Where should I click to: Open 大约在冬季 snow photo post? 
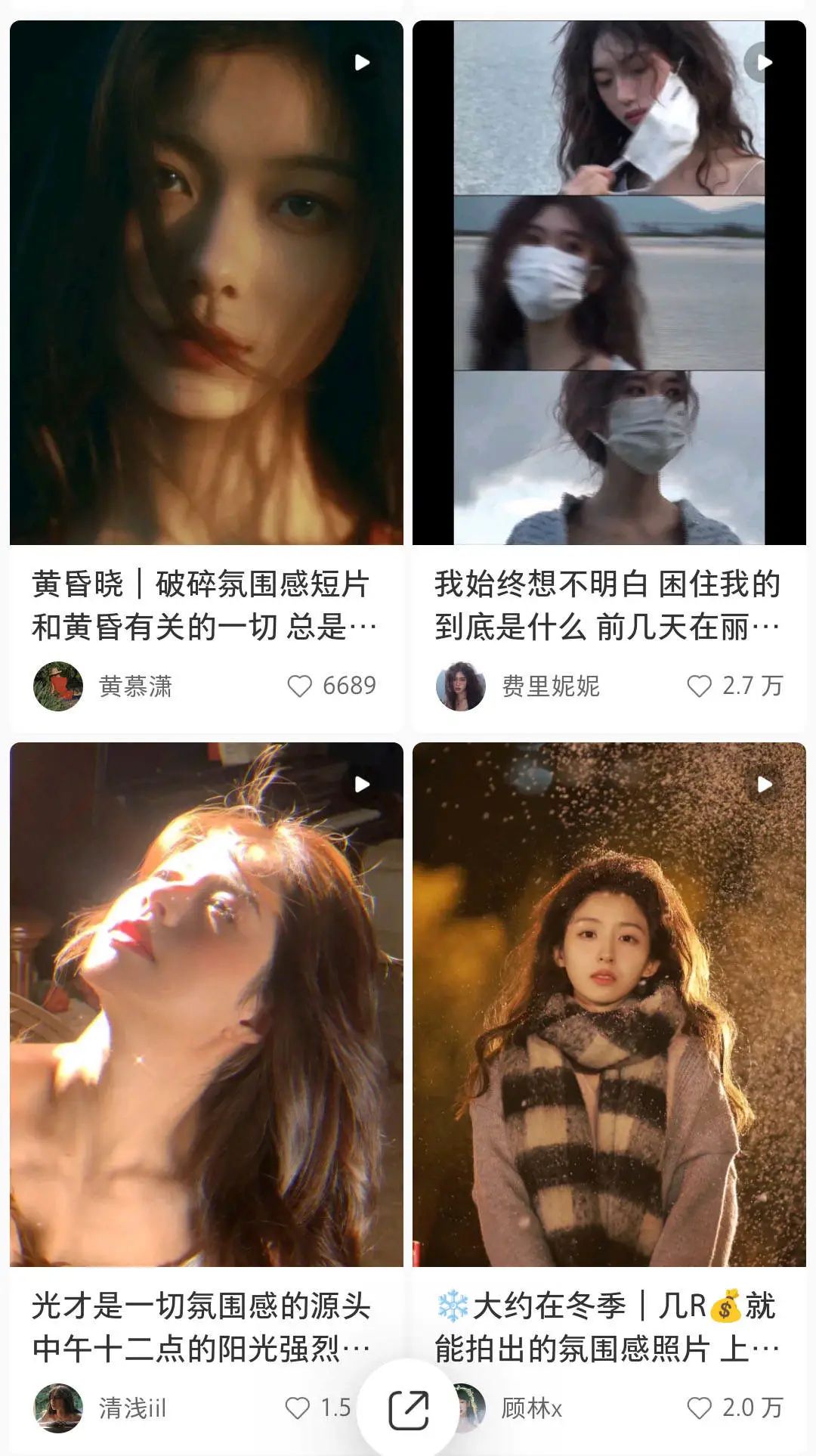click(x=609, y=1004)
